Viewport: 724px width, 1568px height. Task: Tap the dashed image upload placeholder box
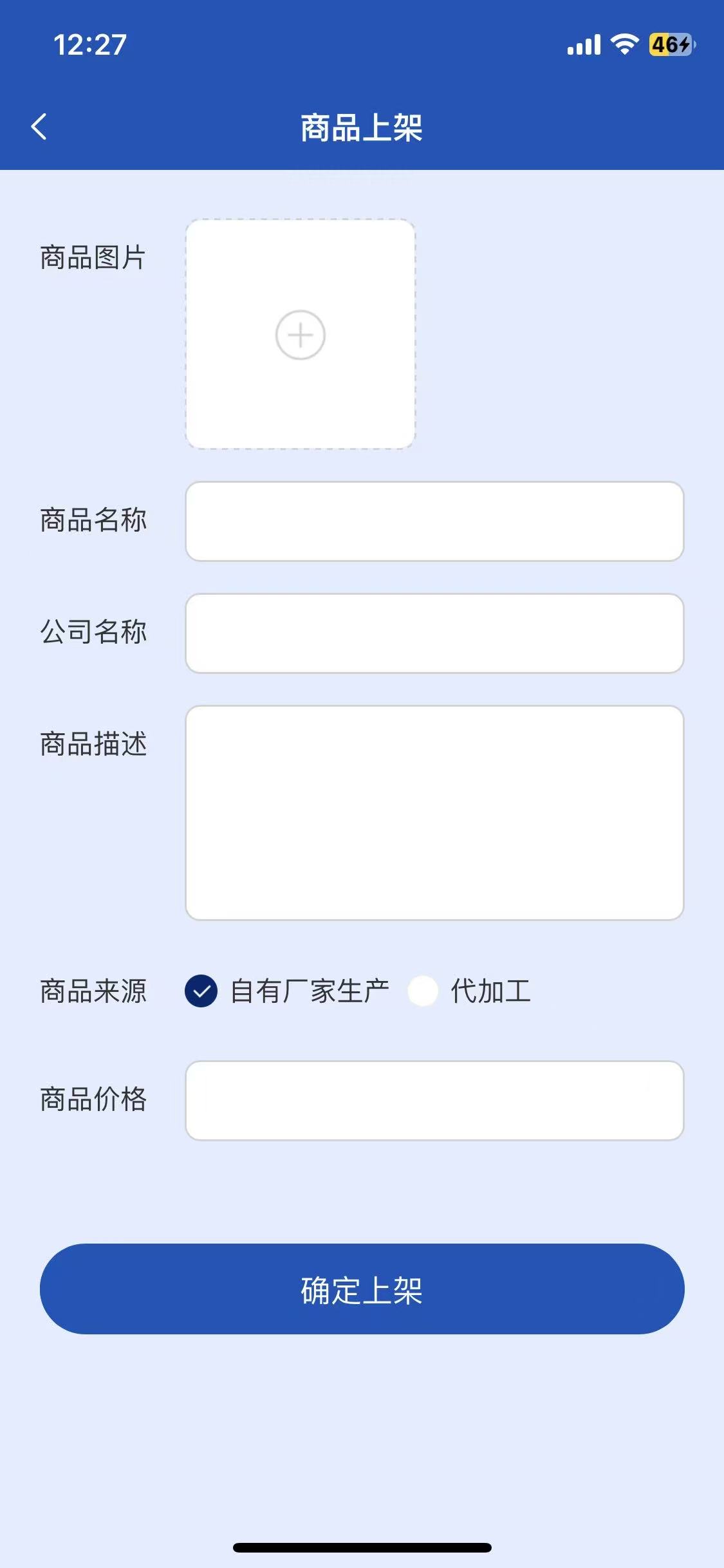(x=300, y=334)
